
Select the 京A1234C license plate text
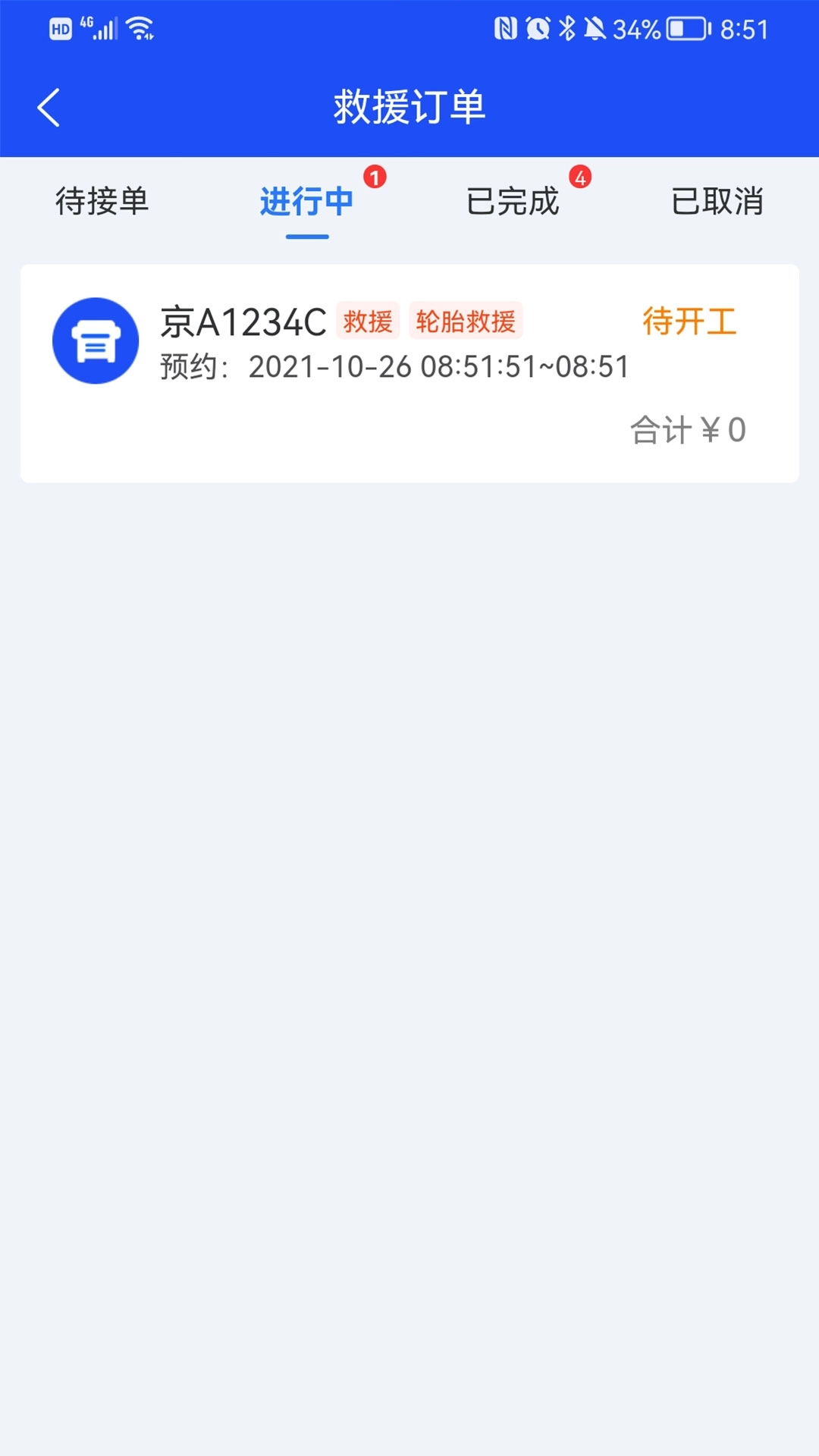243,322
